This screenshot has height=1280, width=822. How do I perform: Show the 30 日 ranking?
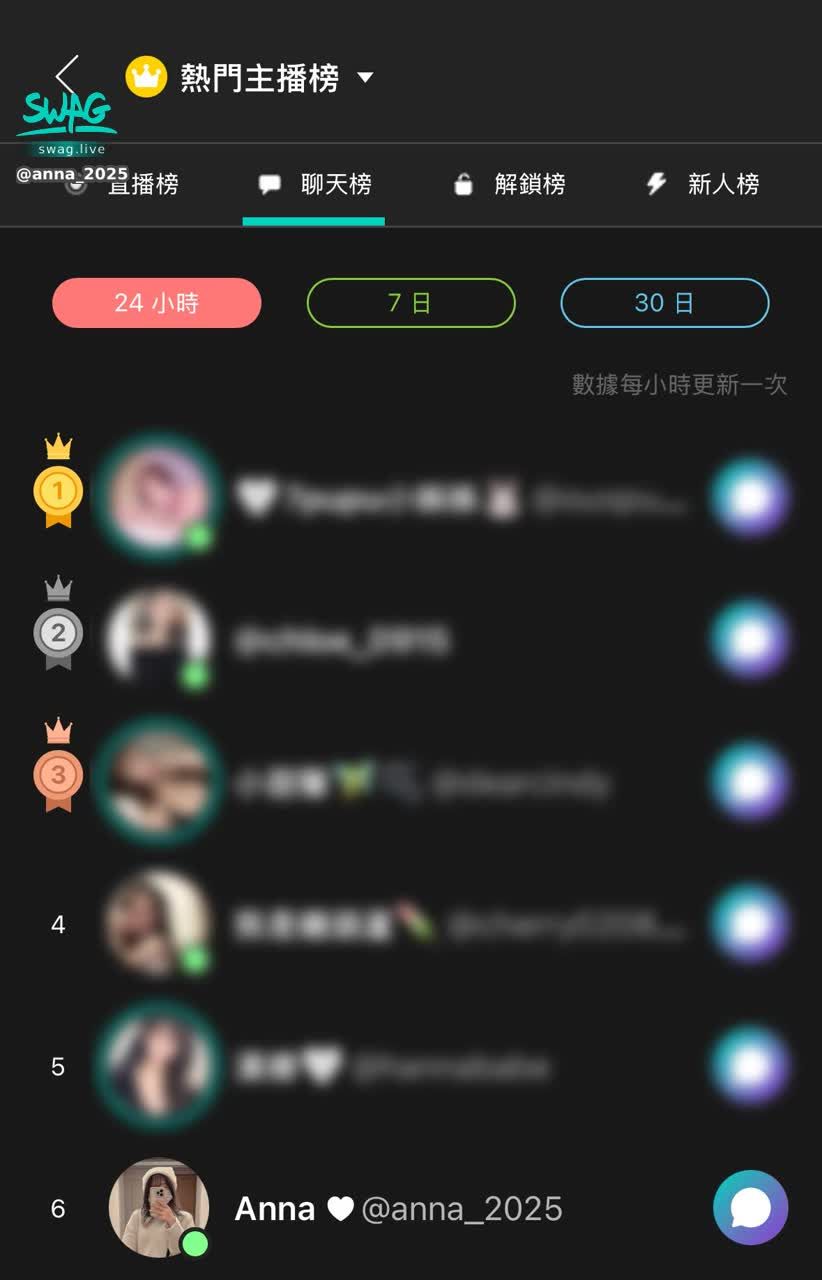click(x=664, y=303)
